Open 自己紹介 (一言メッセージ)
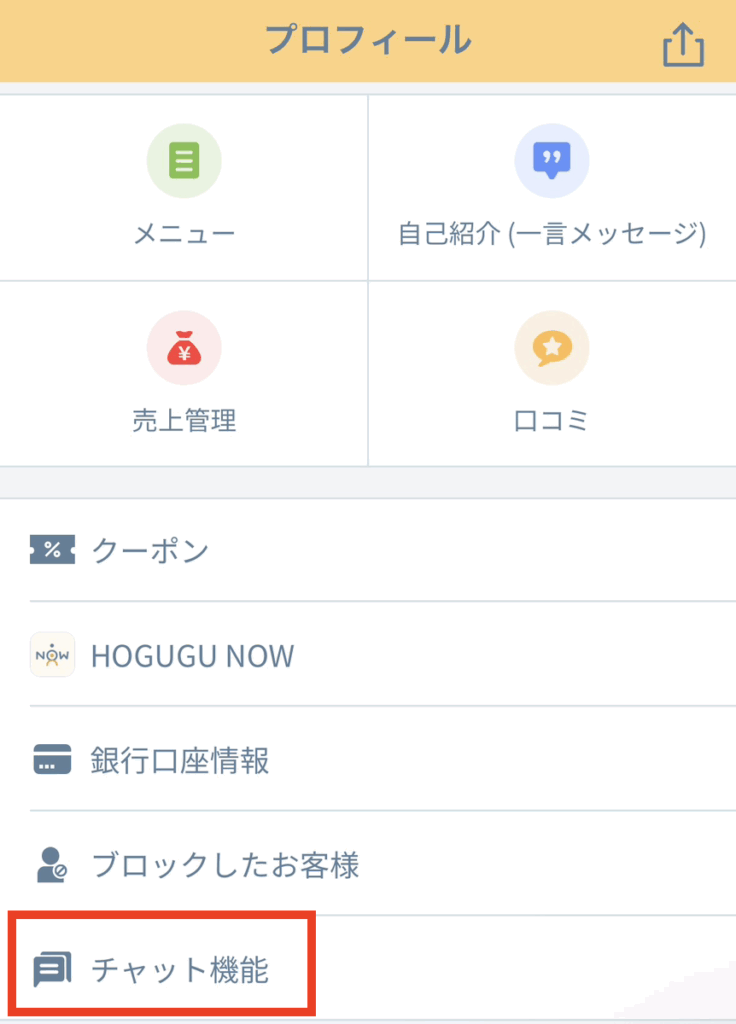The image size is (736, 1024). (x=552, y=188)
